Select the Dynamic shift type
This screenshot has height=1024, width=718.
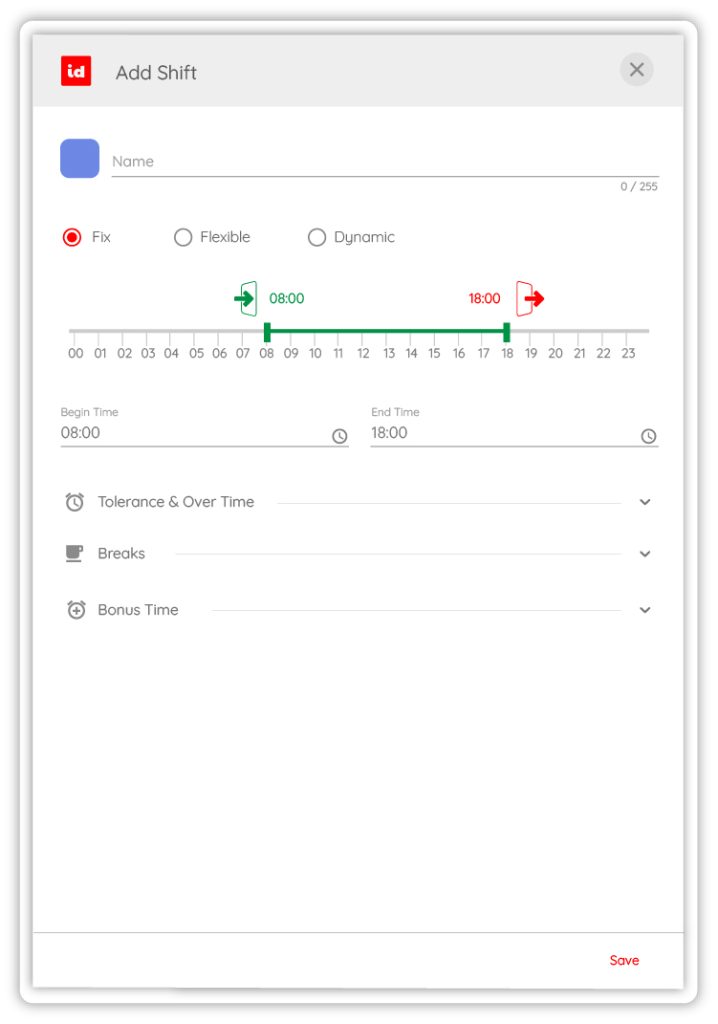tap(317, 238)
